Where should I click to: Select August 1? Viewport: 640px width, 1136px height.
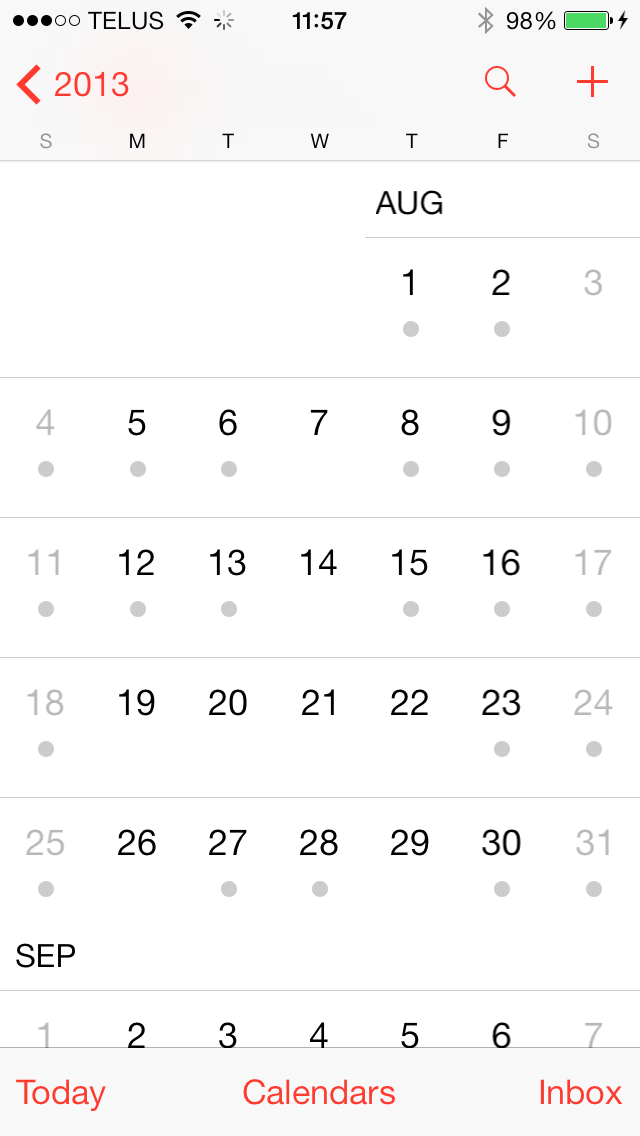click(x=410, y=285)
